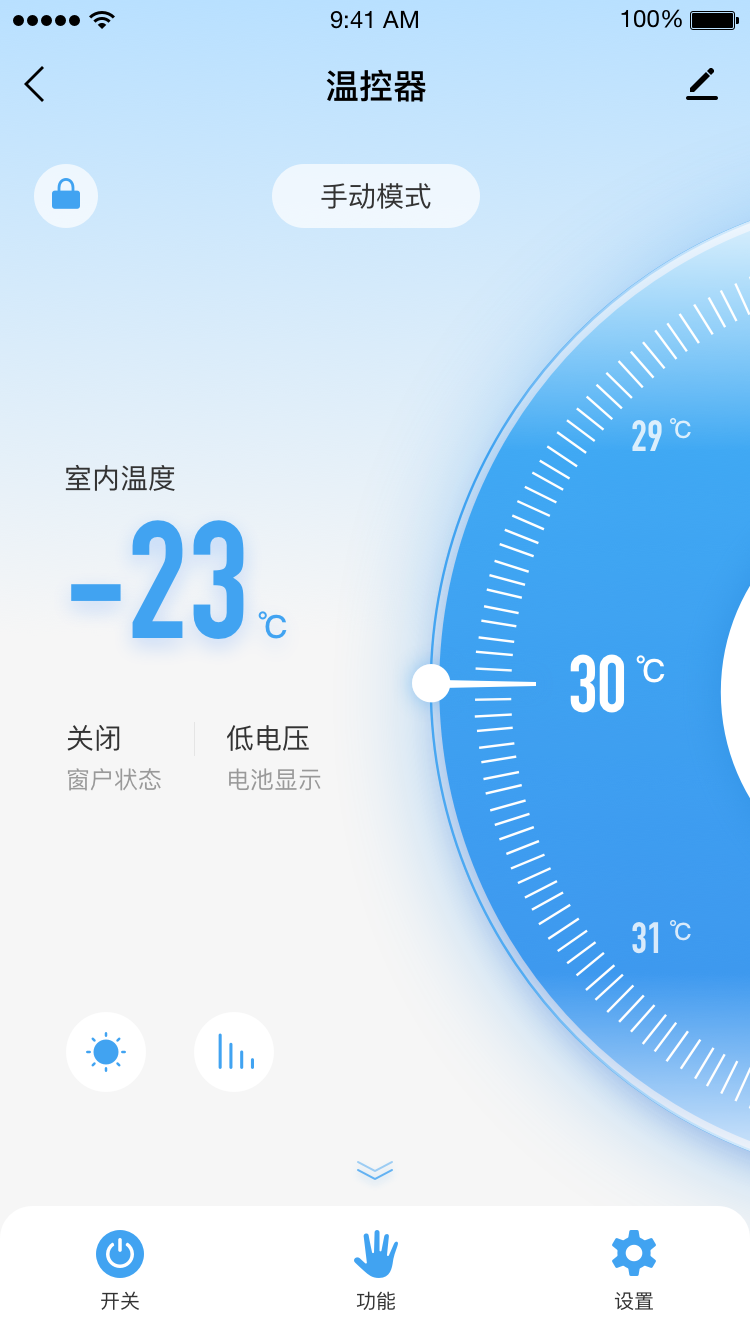The width and height of the screenshot is (750, 1334).
Task: Open the 功能 tab
Action: [376, 1268]
